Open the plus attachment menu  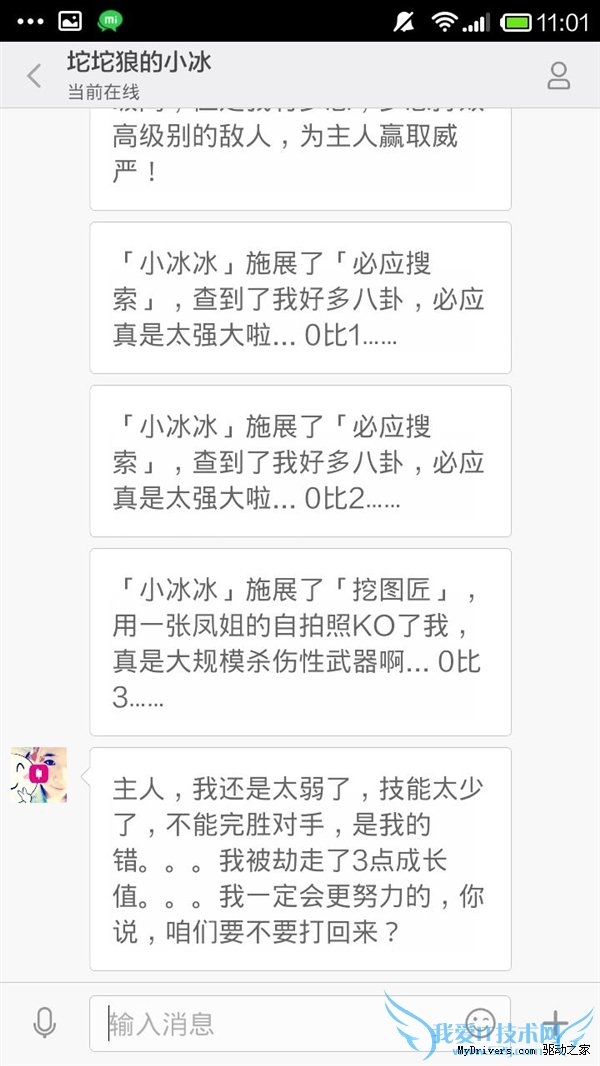555,1022
